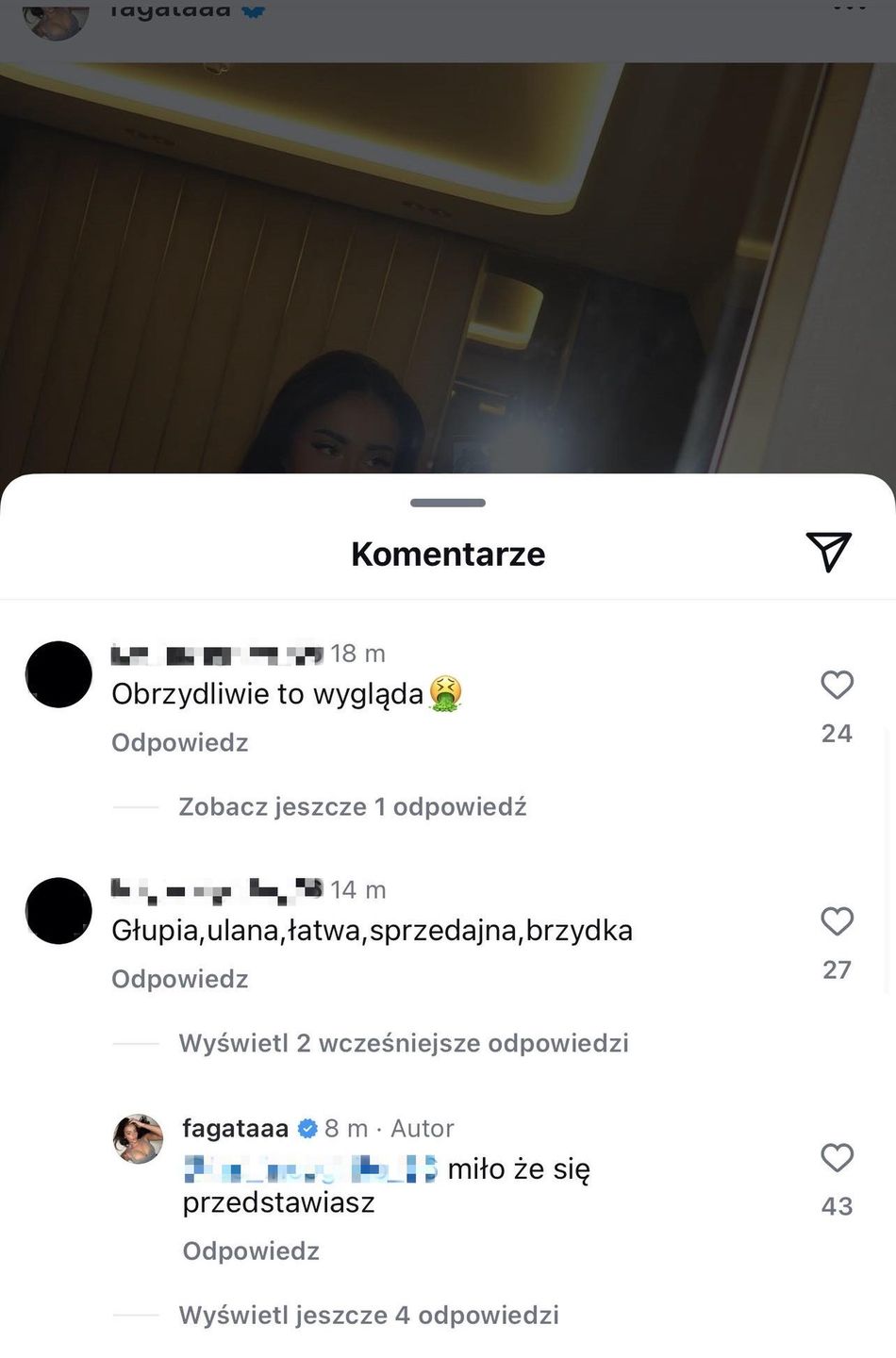Expand 'Zobacz jeszcze 1 odpowiedź'
Viewport: 896px width, 1358px height.
(352, 807)
